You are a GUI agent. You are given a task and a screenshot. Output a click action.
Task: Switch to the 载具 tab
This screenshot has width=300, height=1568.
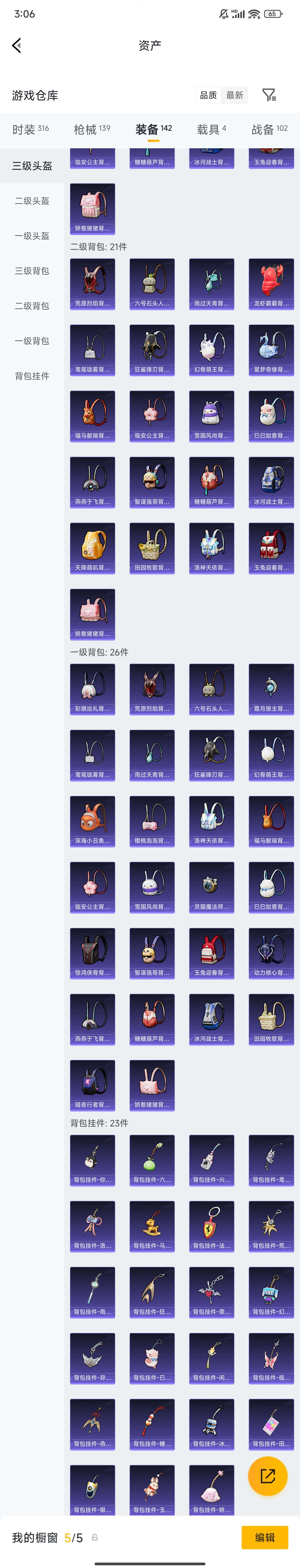click(x=211, y=129)
